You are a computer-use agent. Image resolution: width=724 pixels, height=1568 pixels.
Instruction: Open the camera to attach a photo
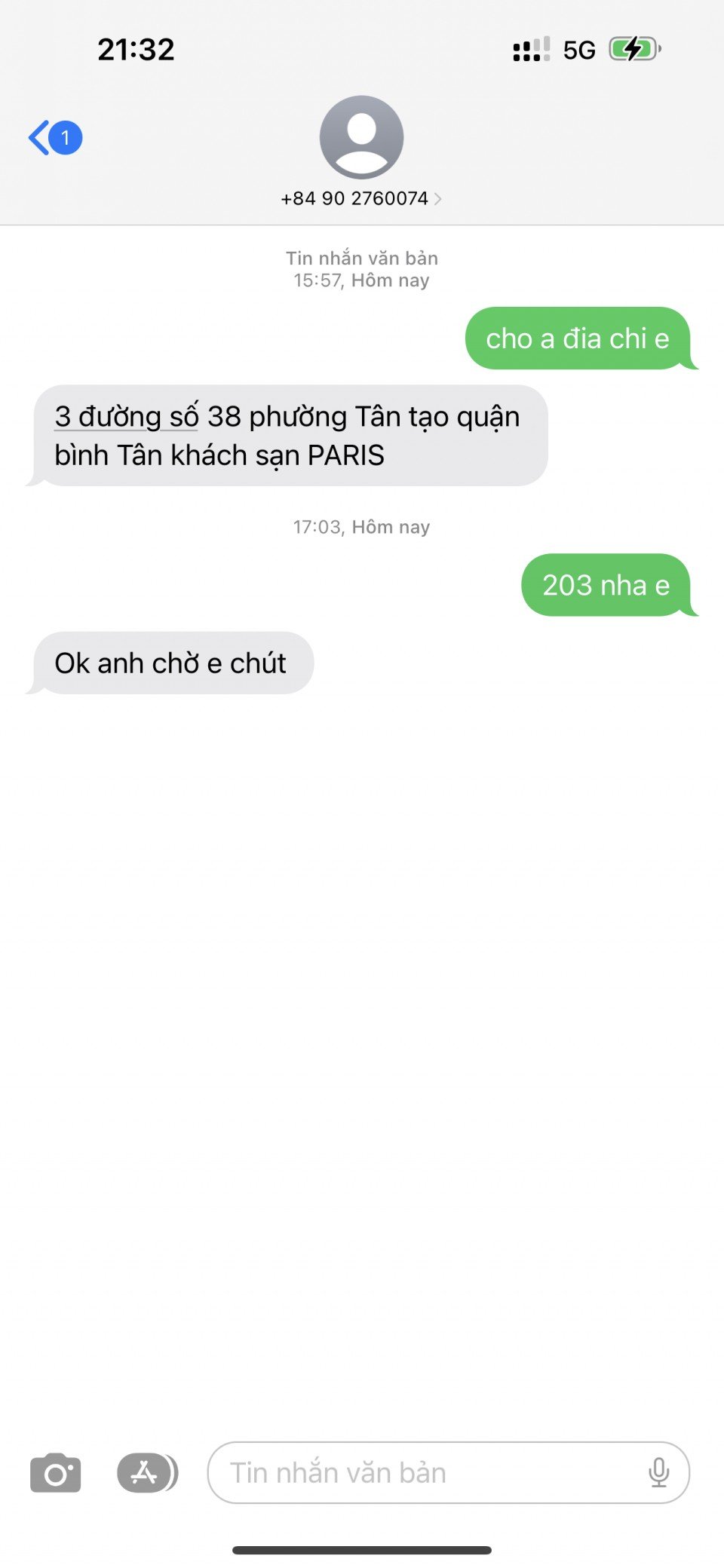[x=55, y=1473]
